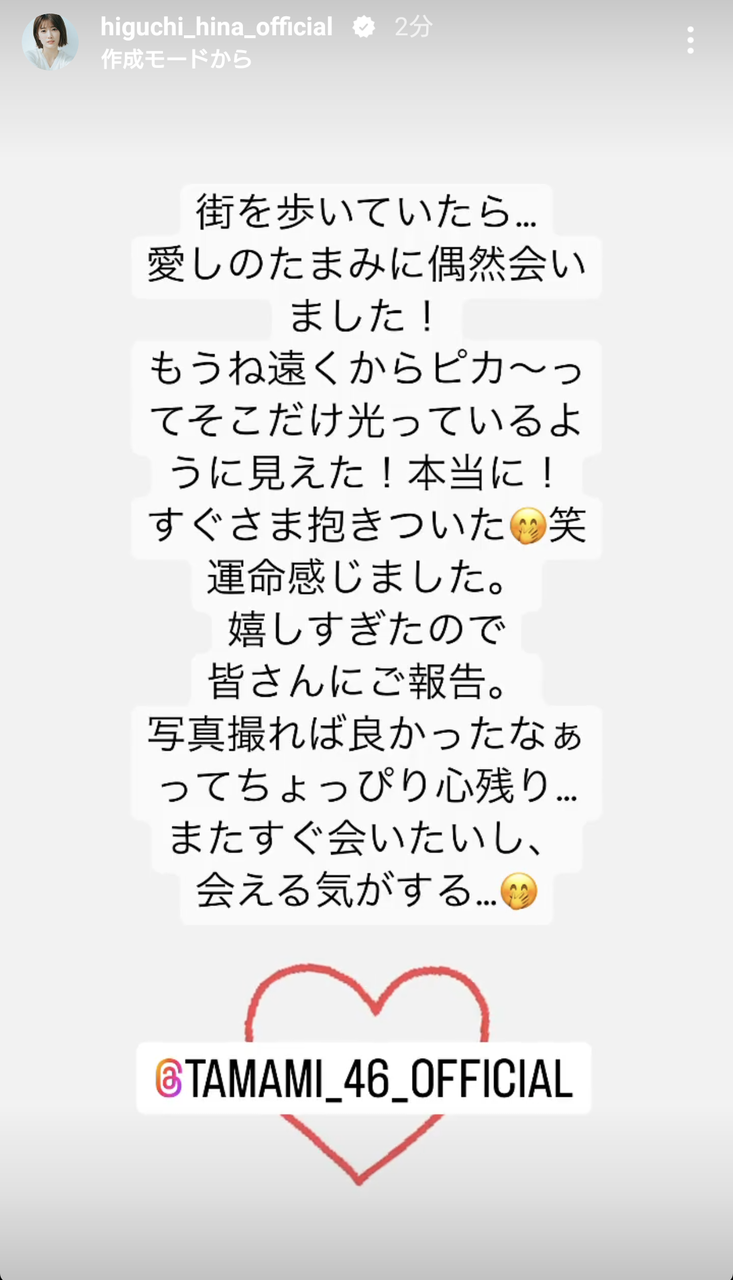The image size is (733, 1280).
Task: Tap the username higuchi_hina_official
Action: (218, 28)
